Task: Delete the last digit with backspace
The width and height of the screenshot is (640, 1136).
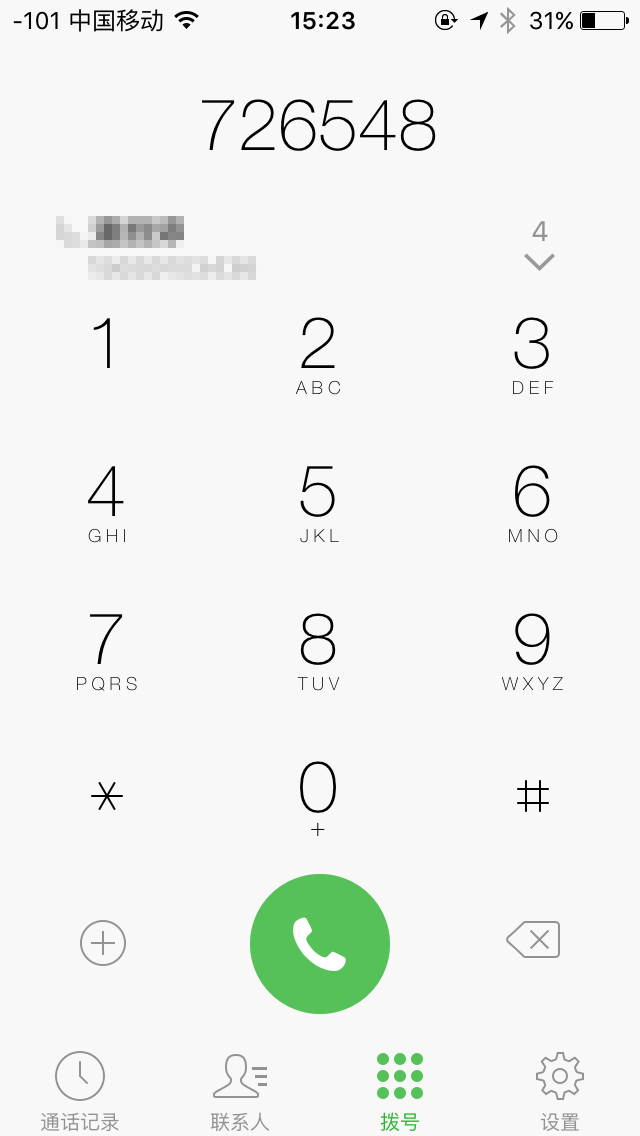Action: [533, 940]
